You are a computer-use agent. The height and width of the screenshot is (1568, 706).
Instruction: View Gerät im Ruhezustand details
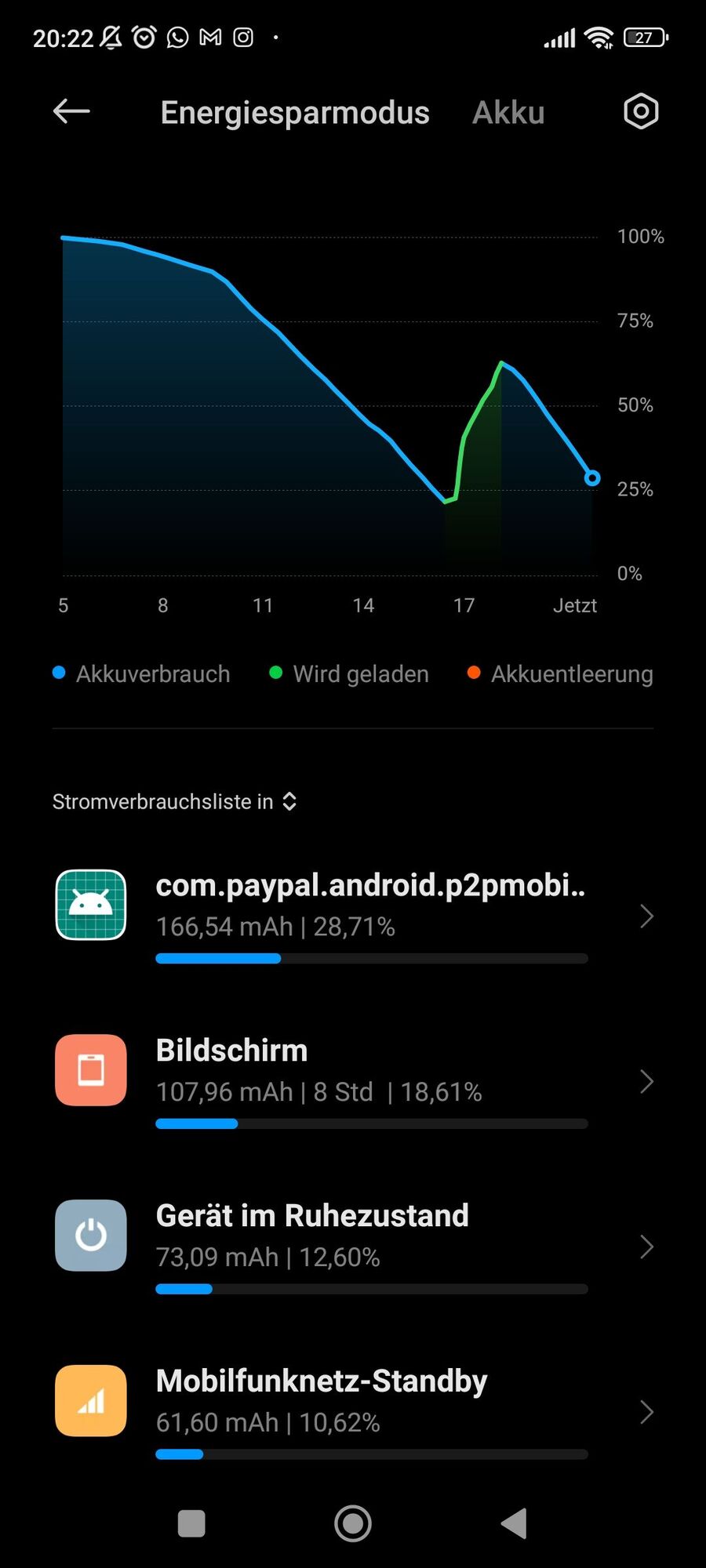click(353, 1245)
